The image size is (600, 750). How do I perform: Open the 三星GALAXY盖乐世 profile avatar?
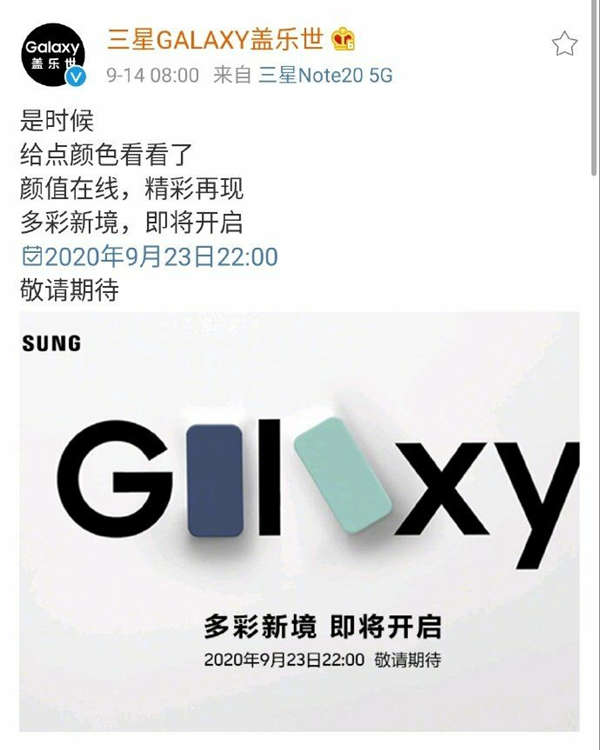(52, 55)
